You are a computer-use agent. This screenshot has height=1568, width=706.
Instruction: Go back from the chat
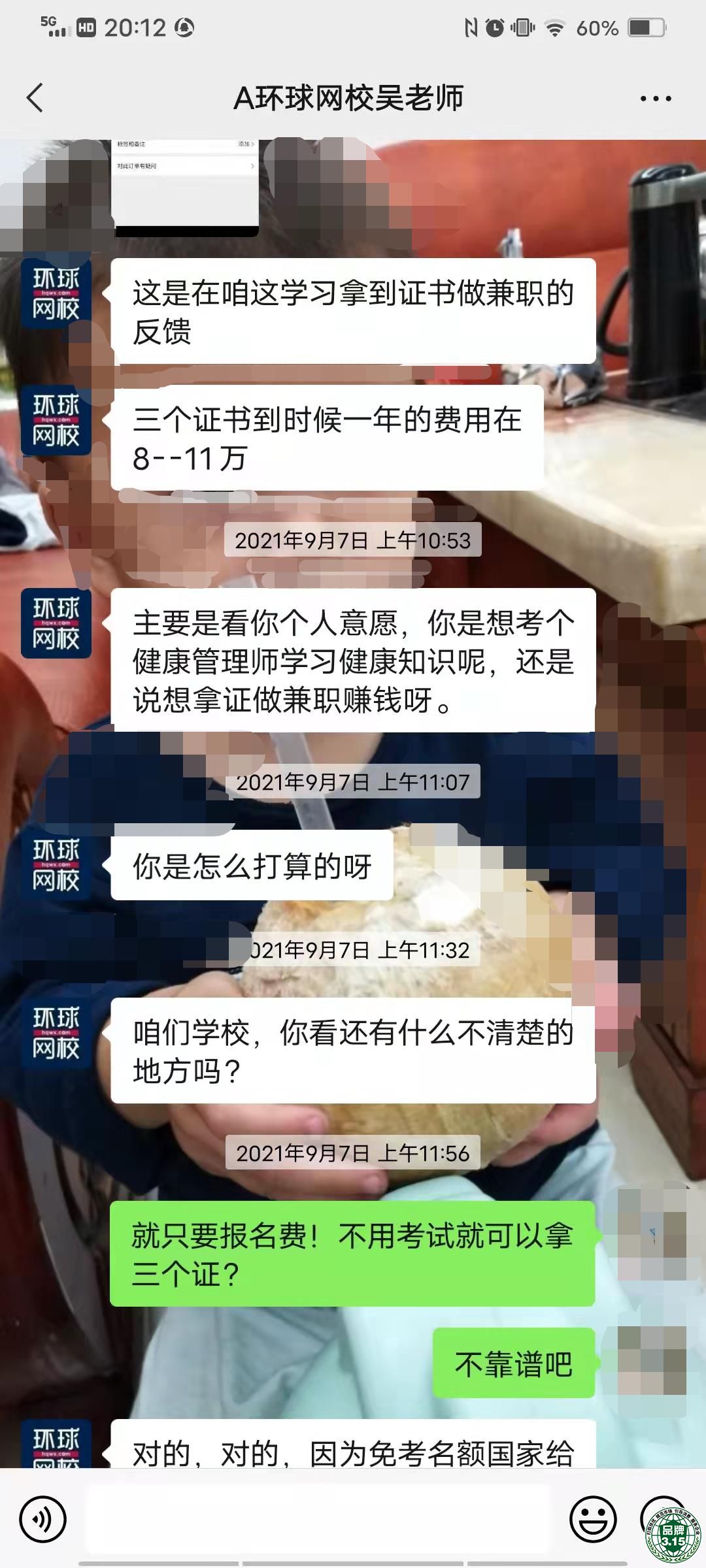coord(35,98)
